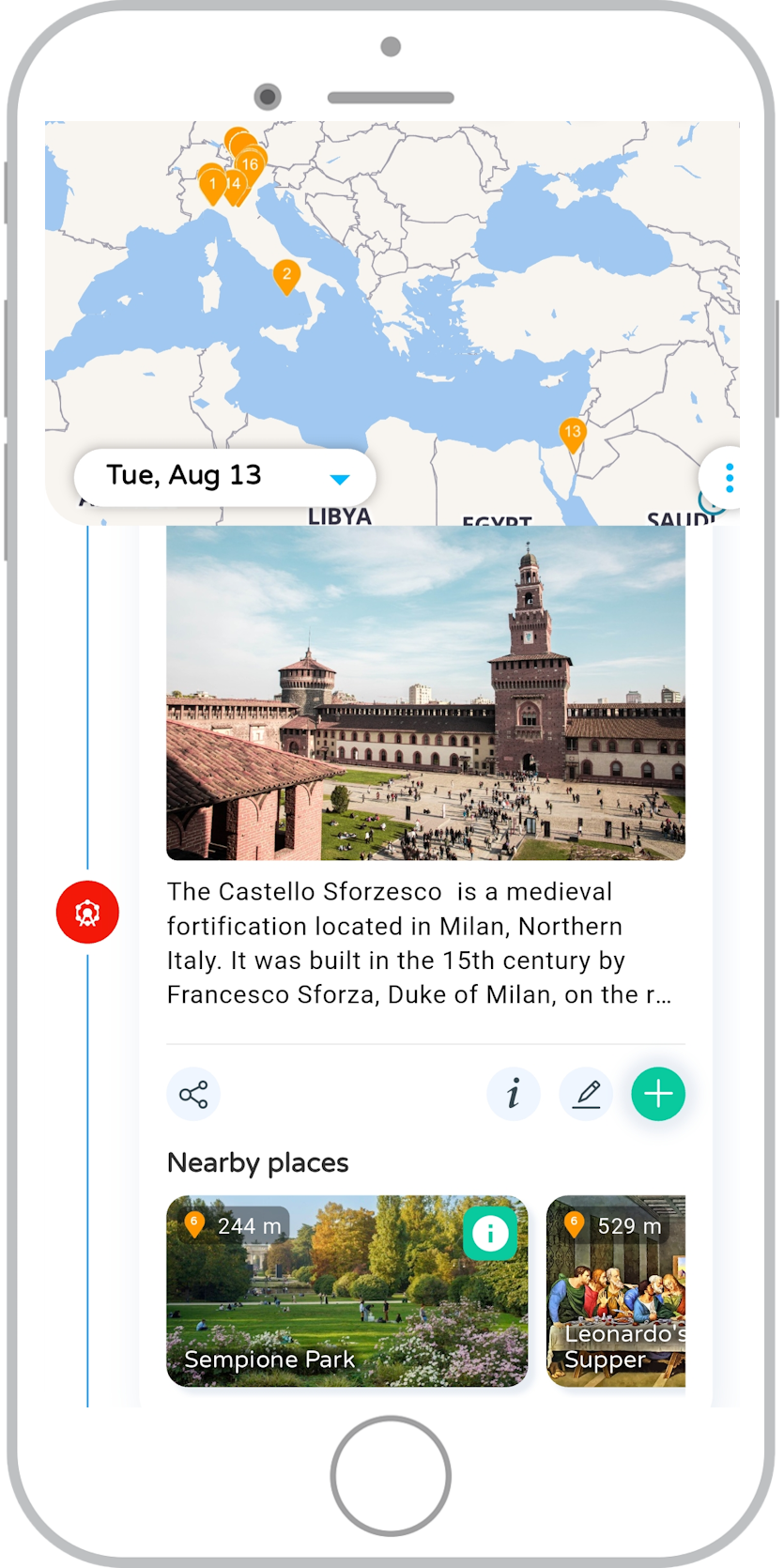784x1568 pixels.
Task: Share the Castello Sforzesco entry
Action: click(x=193, y=1094)
